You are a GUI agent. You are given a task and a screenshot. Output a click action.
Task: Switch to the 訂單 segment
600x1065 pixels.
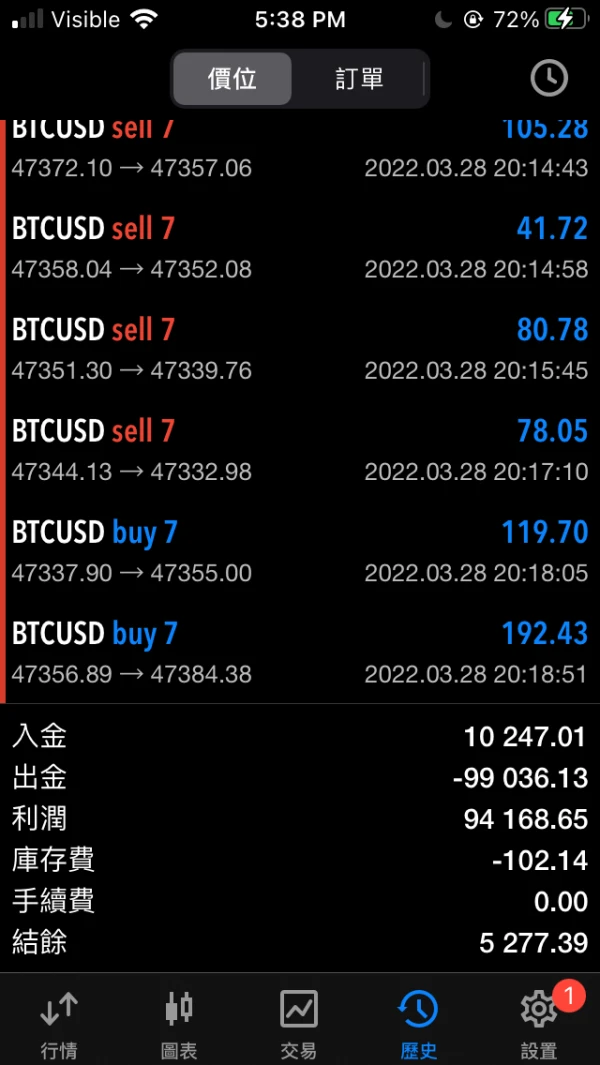click(x=359, y=79)
